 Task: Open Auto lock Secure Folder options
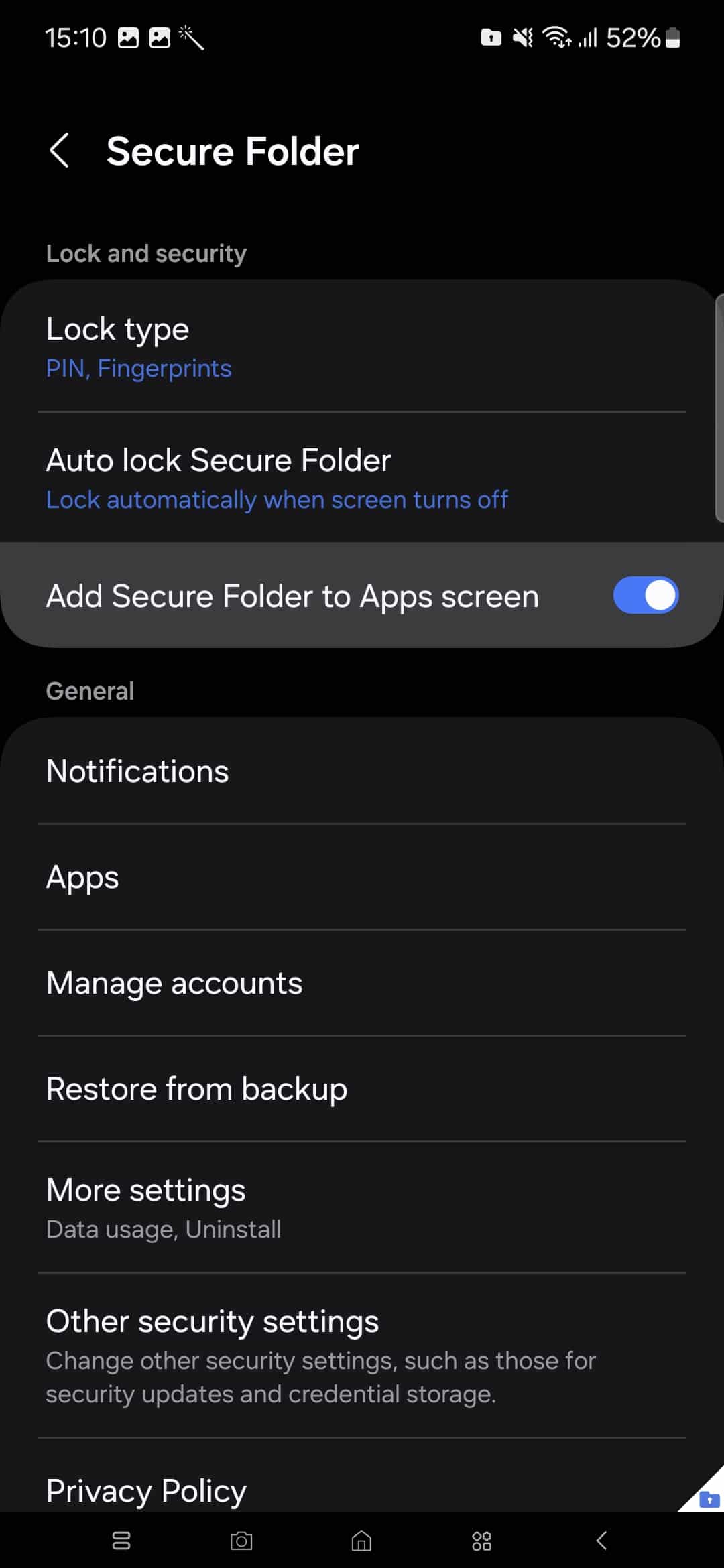click(x=362, y=477)
